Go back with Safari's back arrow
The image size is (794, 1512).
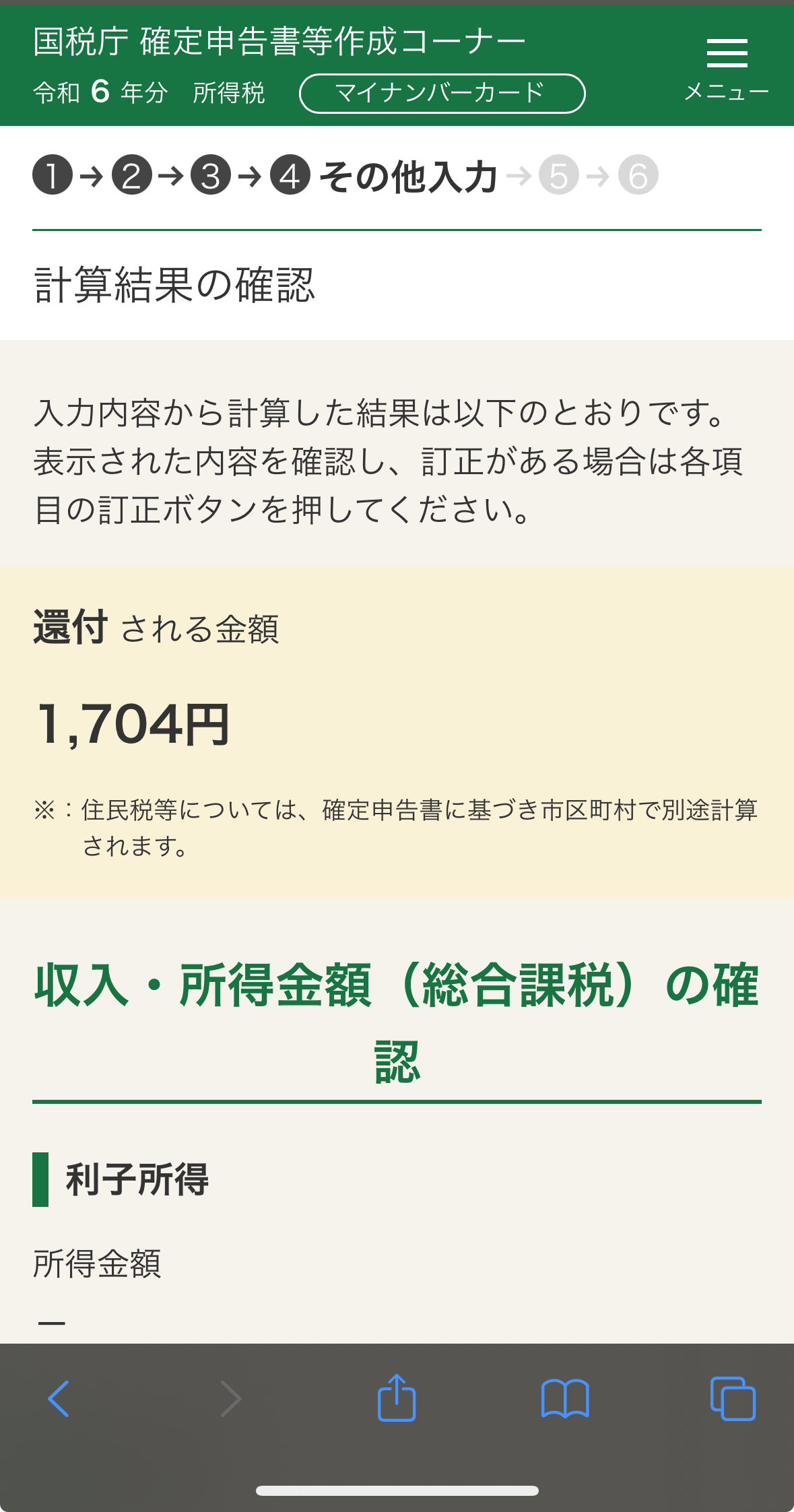[59, 1399]
